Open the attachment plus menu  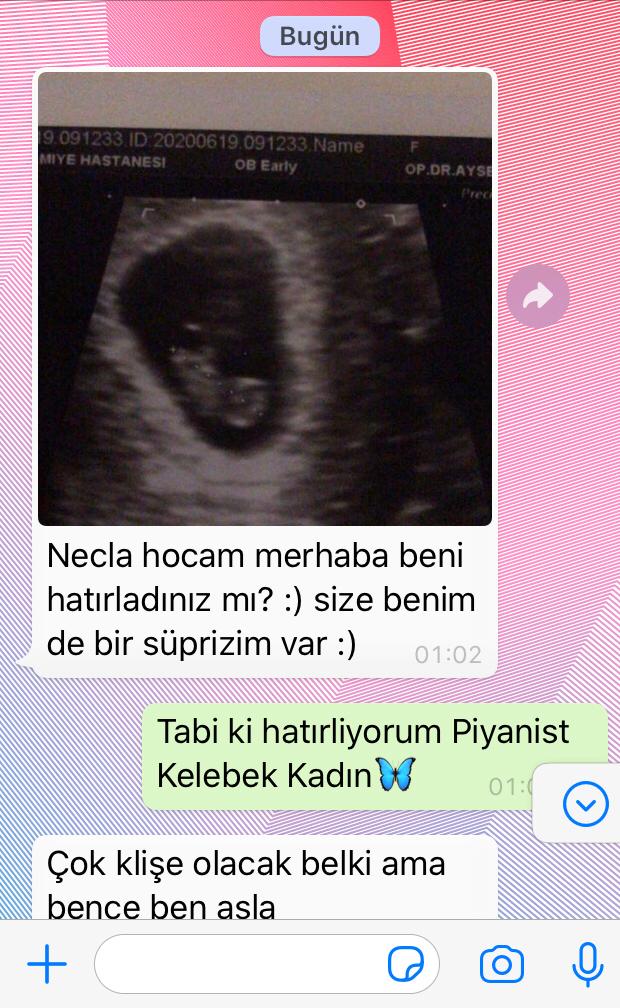(x=47, y=965)
